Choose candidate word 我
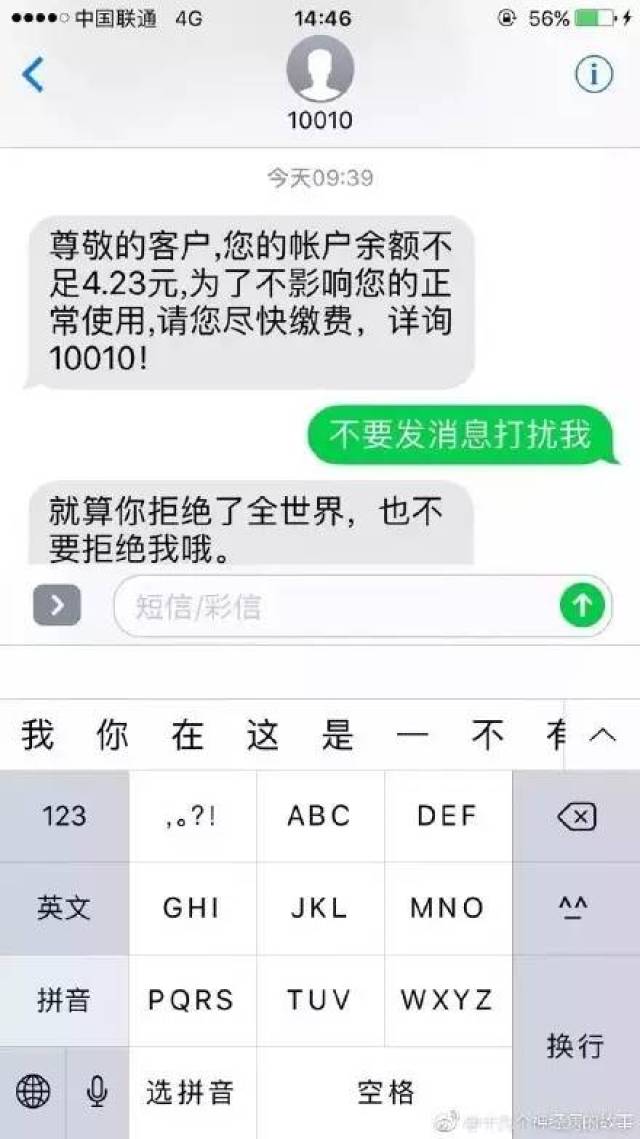640x1139 pixels. pyautogui.click(x=37, y=735)
